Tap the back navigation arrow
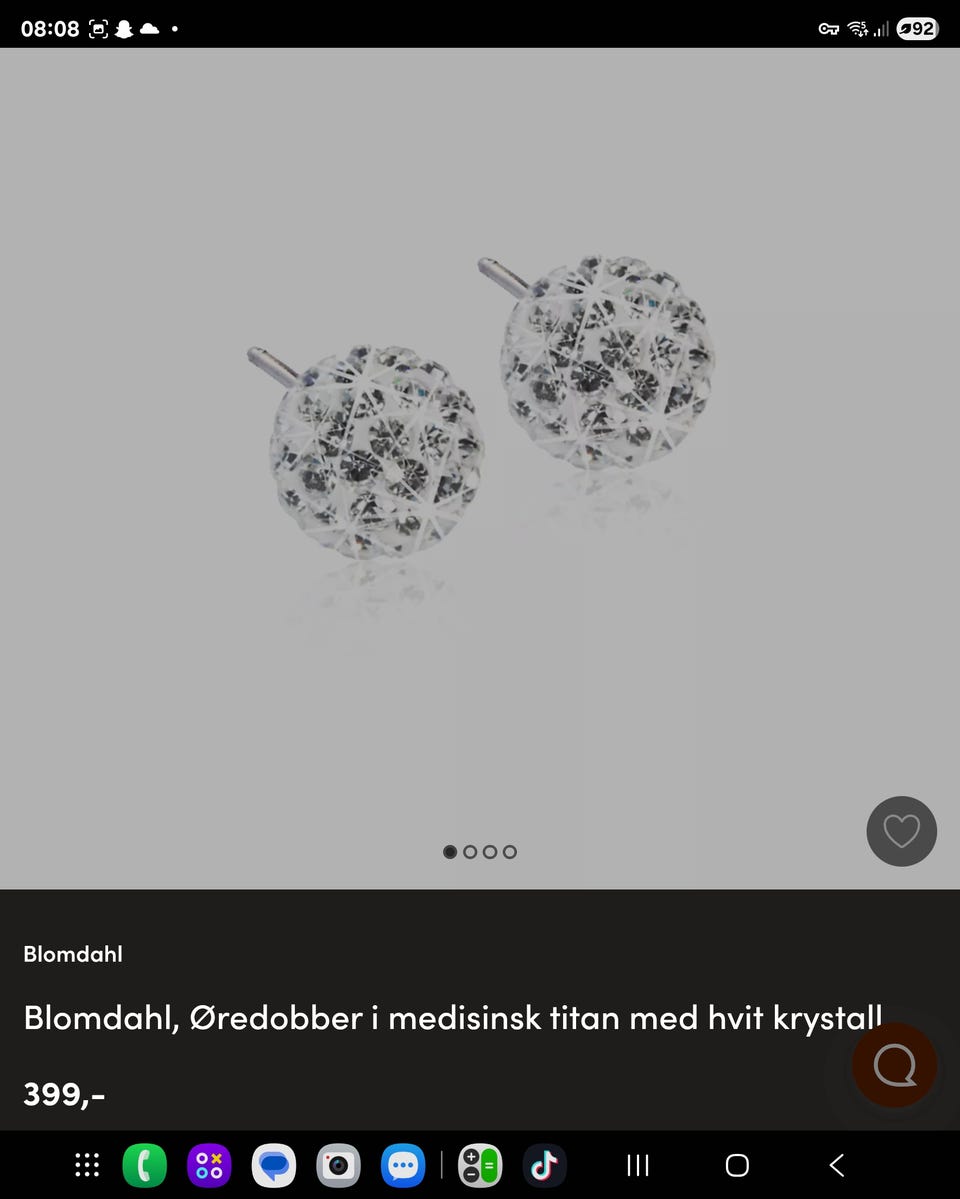The width and height of the screenshot is (960, 1199). tap(836, 1165)
